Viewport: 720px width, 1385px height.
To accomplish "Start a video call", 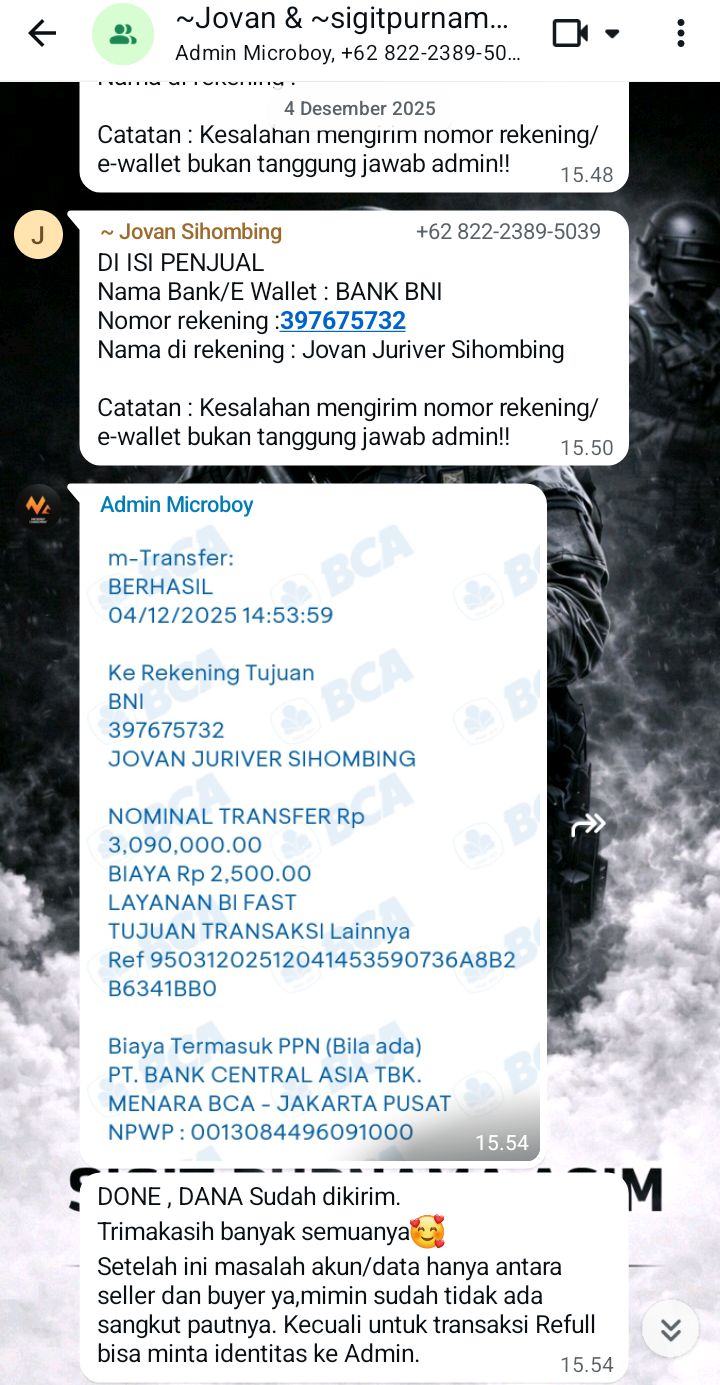I will (570, 34).
